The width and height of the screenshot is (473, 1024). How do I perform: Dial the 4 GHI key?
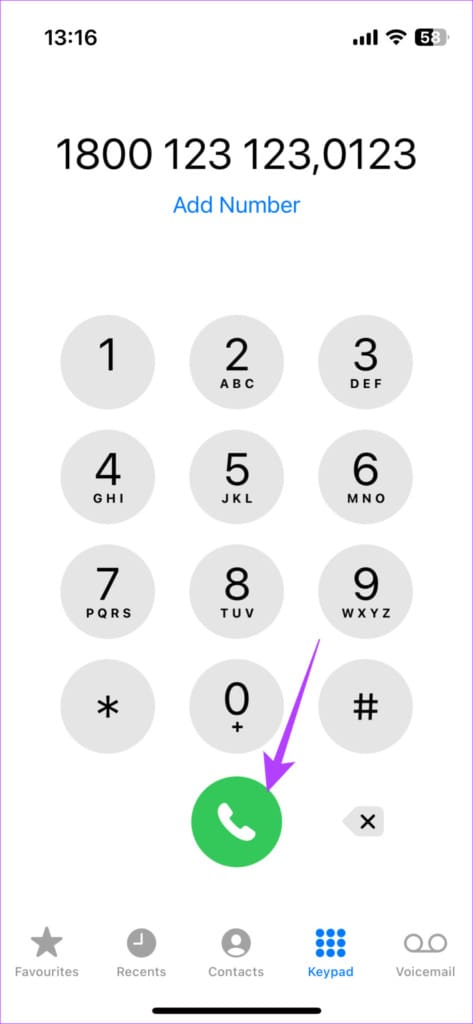point(108,477)
